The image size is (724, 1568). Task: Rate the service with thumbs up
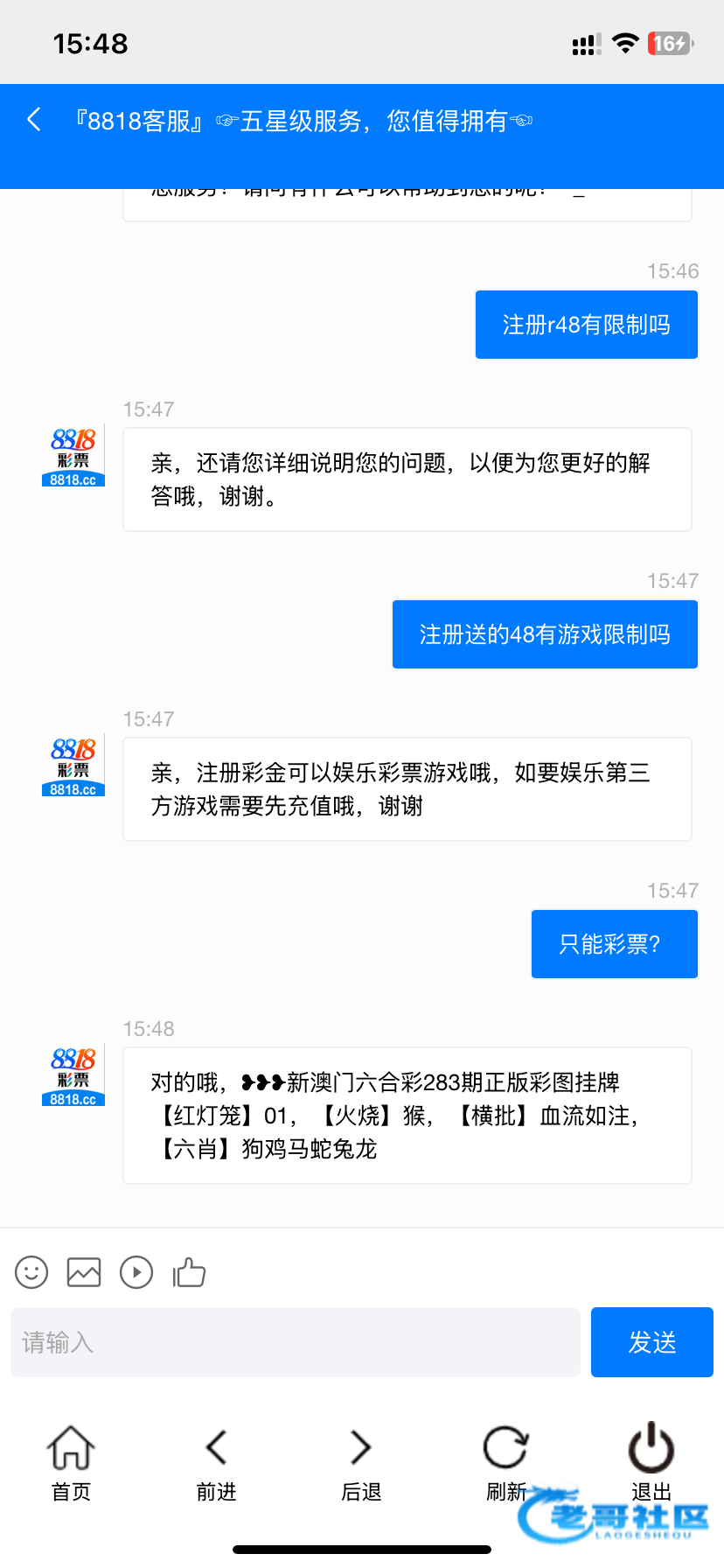click(x=189, y=1272)
